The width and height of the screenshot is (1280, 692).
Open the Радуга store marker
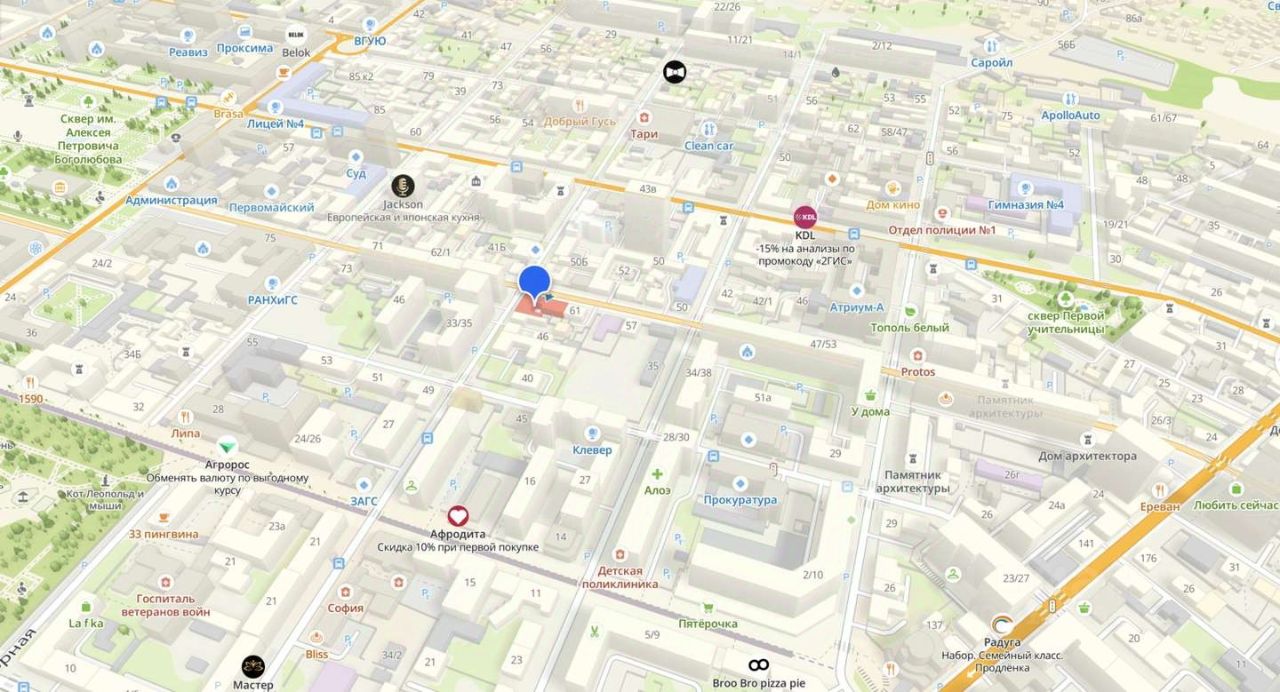tap(1001, 624)
